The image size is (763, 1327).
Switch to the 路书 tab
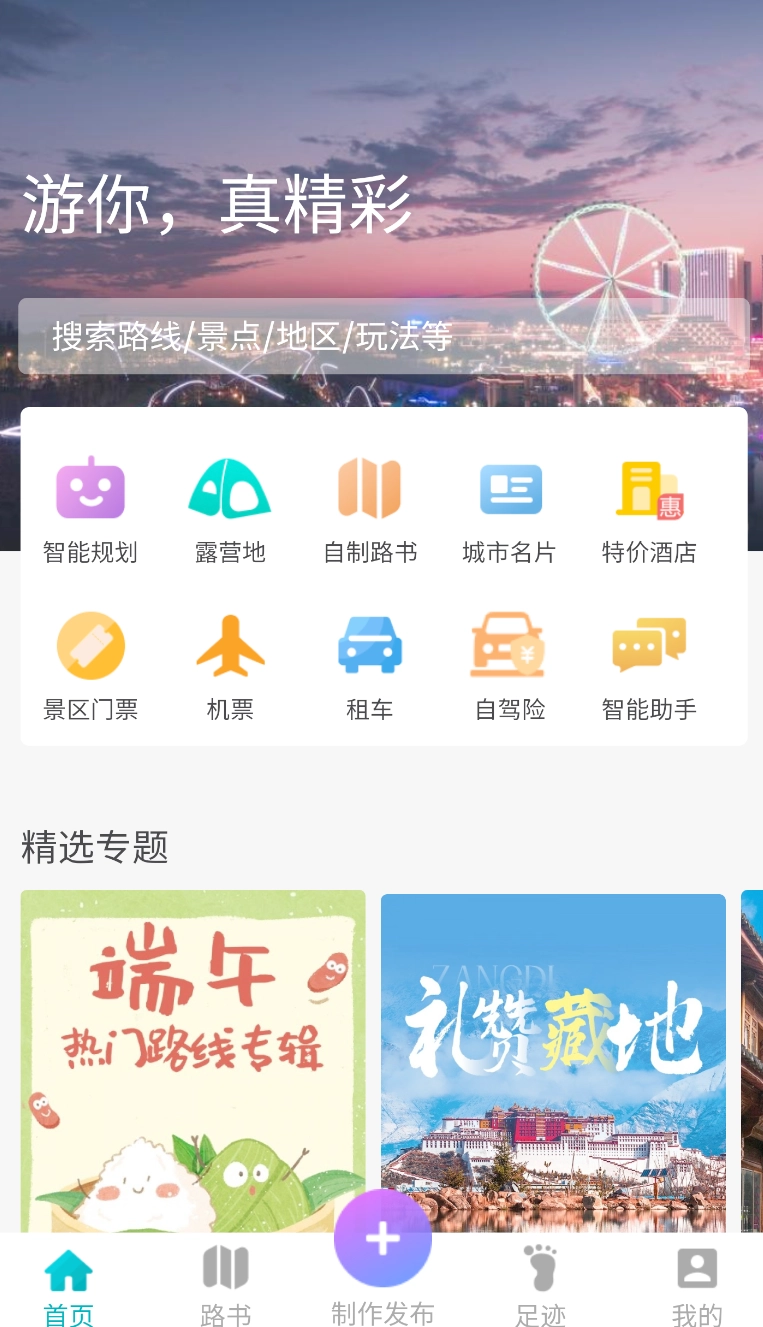click(x=225, y=1285)
